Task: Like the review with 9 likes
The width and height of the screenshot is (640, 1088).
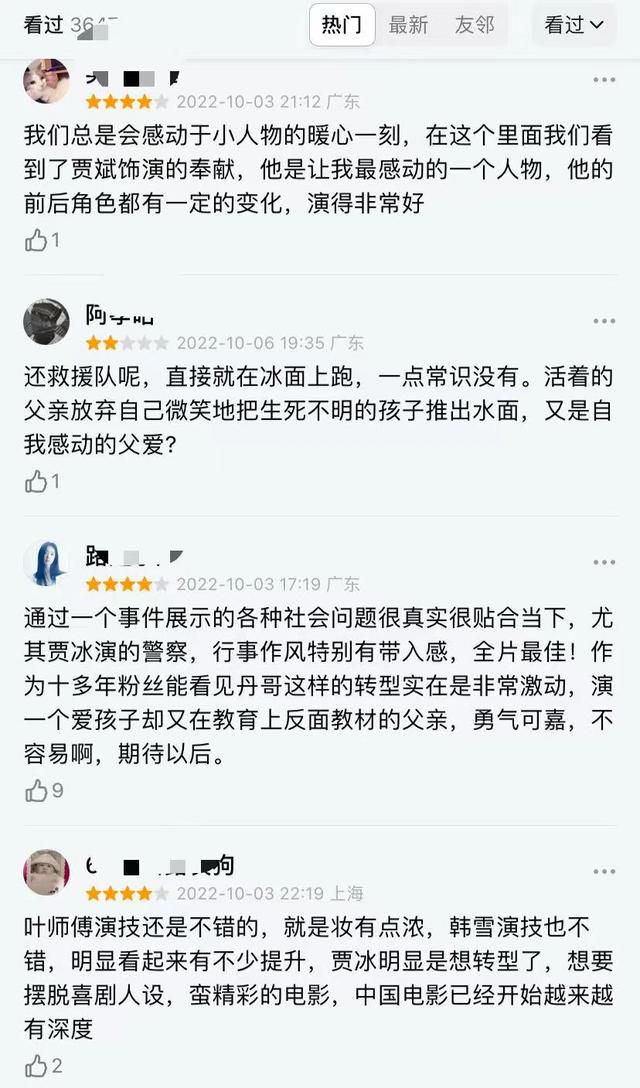Action: pos(37,791)
